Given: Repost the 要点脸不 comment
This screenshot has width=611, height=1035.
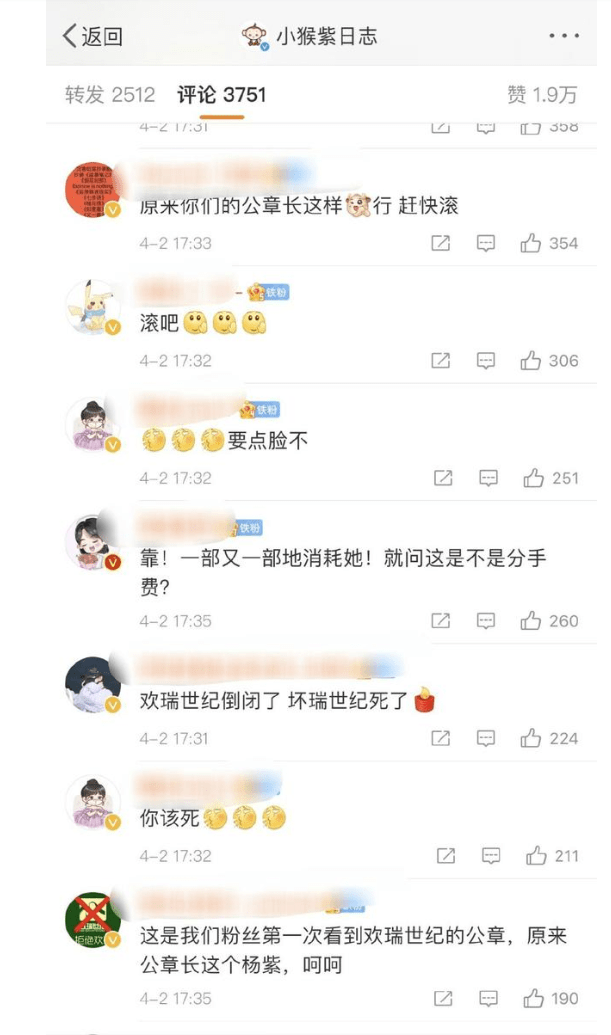Looking at the screenshot, I should point(443,478).
